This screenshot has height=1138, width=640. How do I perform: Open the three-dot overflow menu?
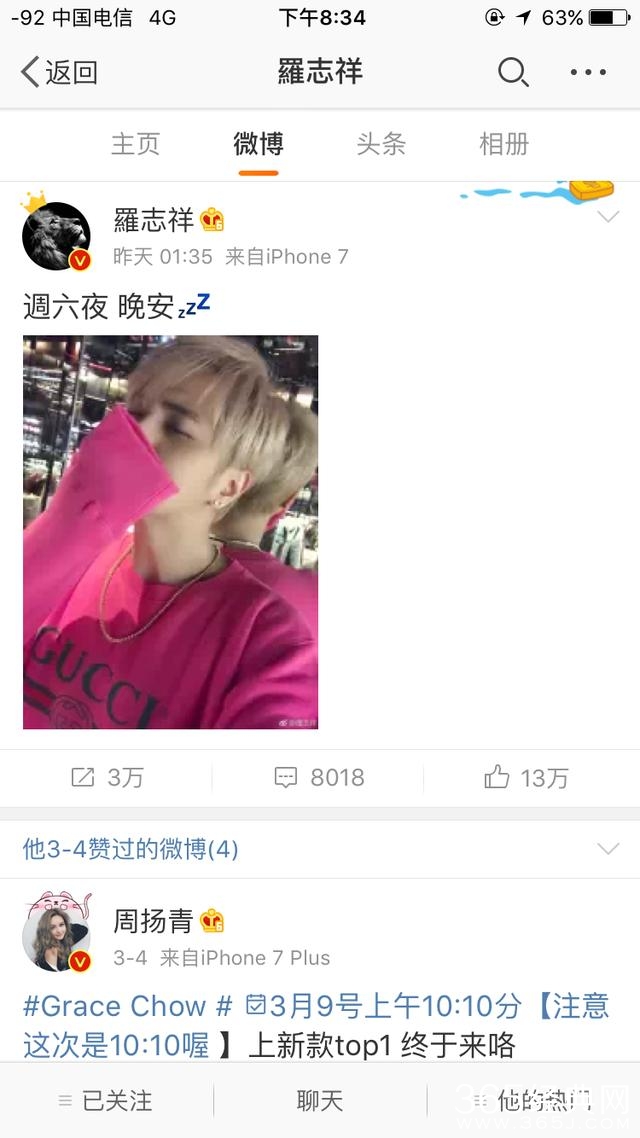588,72
